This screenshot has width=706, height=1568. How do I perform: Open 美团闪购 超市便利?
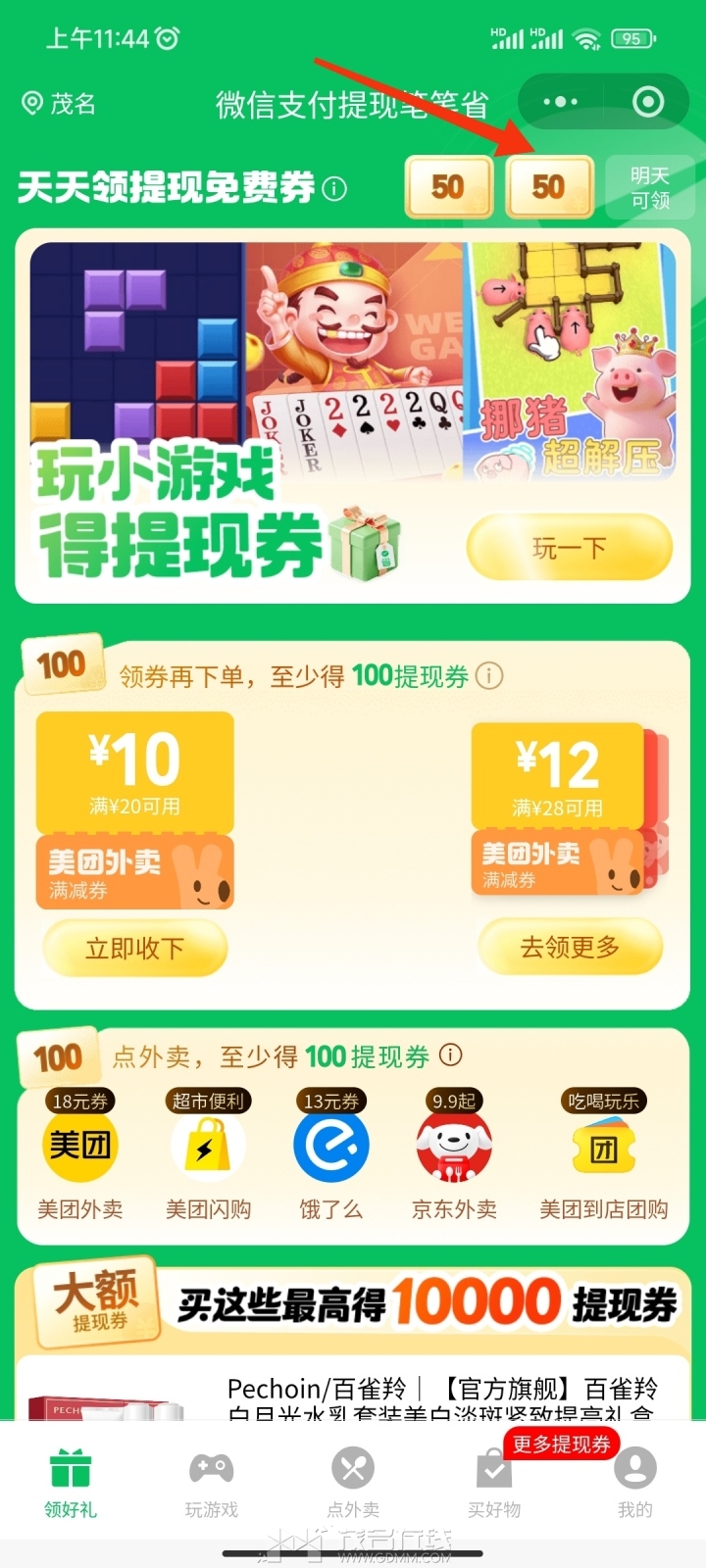[208, 1156]
